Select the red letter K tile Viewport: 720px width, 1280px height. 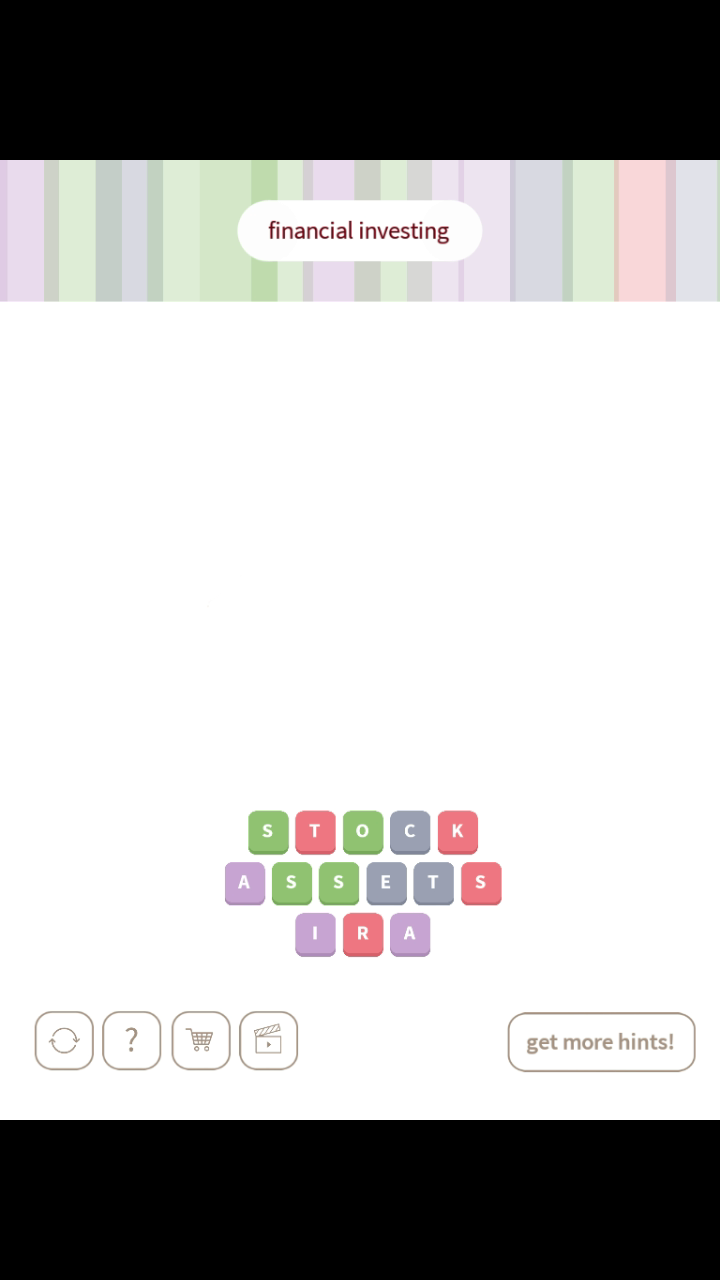pyautogui.click(x=457, y=831)
